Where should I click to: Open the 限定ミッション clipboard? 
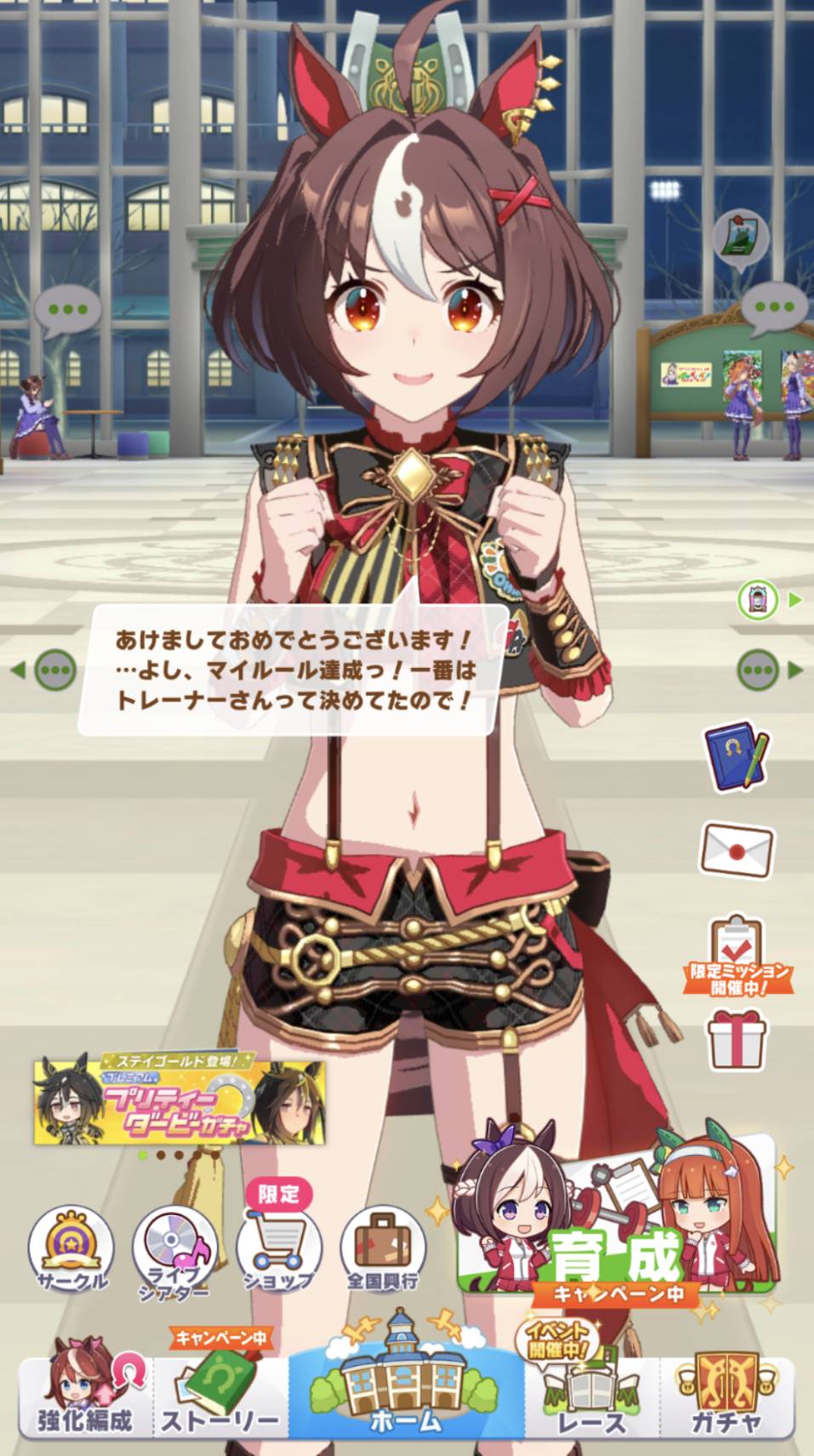coord(737,955)
